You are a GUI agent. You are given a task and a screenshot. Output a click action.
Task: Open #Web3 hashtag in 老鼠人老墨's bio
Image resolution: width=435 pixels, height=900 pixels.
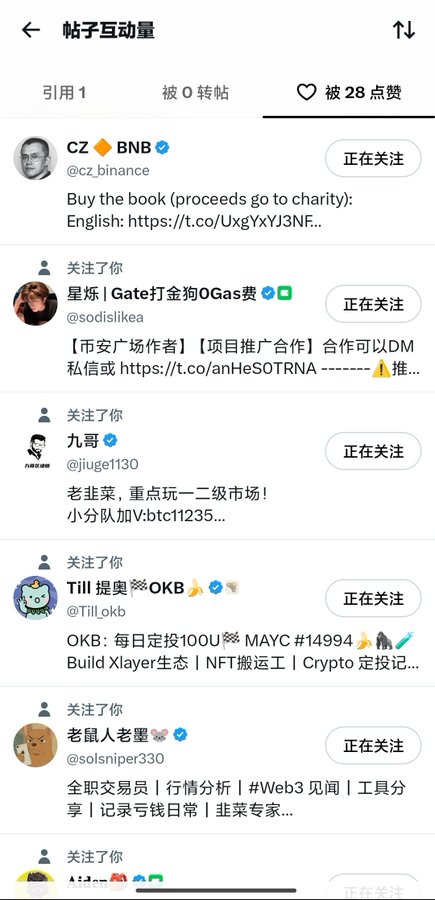[x=306, y=788]
